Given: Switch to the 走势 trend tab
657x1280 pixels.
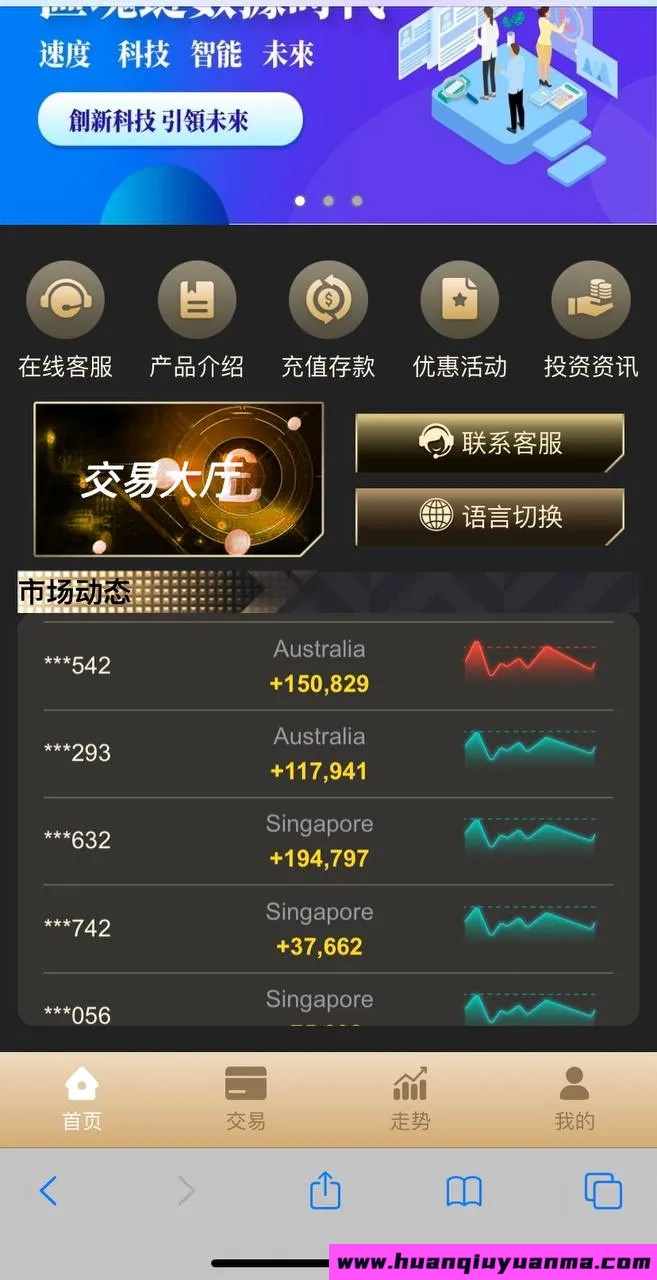Looking at the screenshot, I should pyautogui.click(x=410, y=1098).
